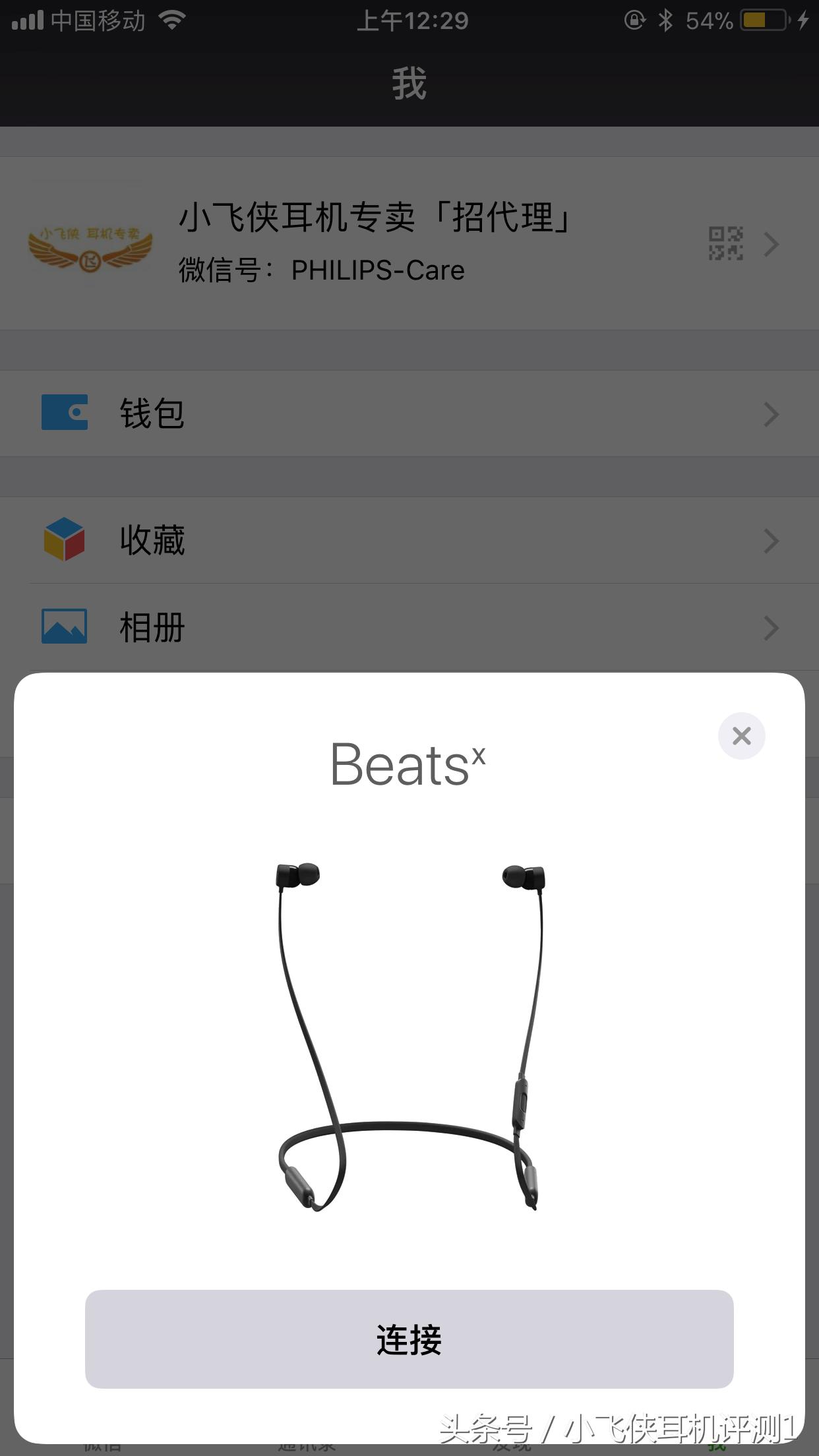Open the Wallet via the 钱包 icon
The width and height of the screenshot is (819, 1456).
pos(64,412)
